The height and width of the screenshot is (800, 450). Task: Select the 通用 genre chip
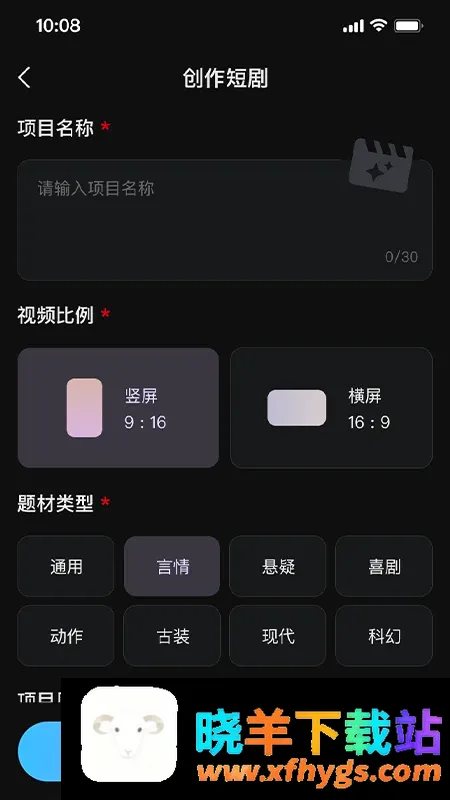click(x=66, y=566)
